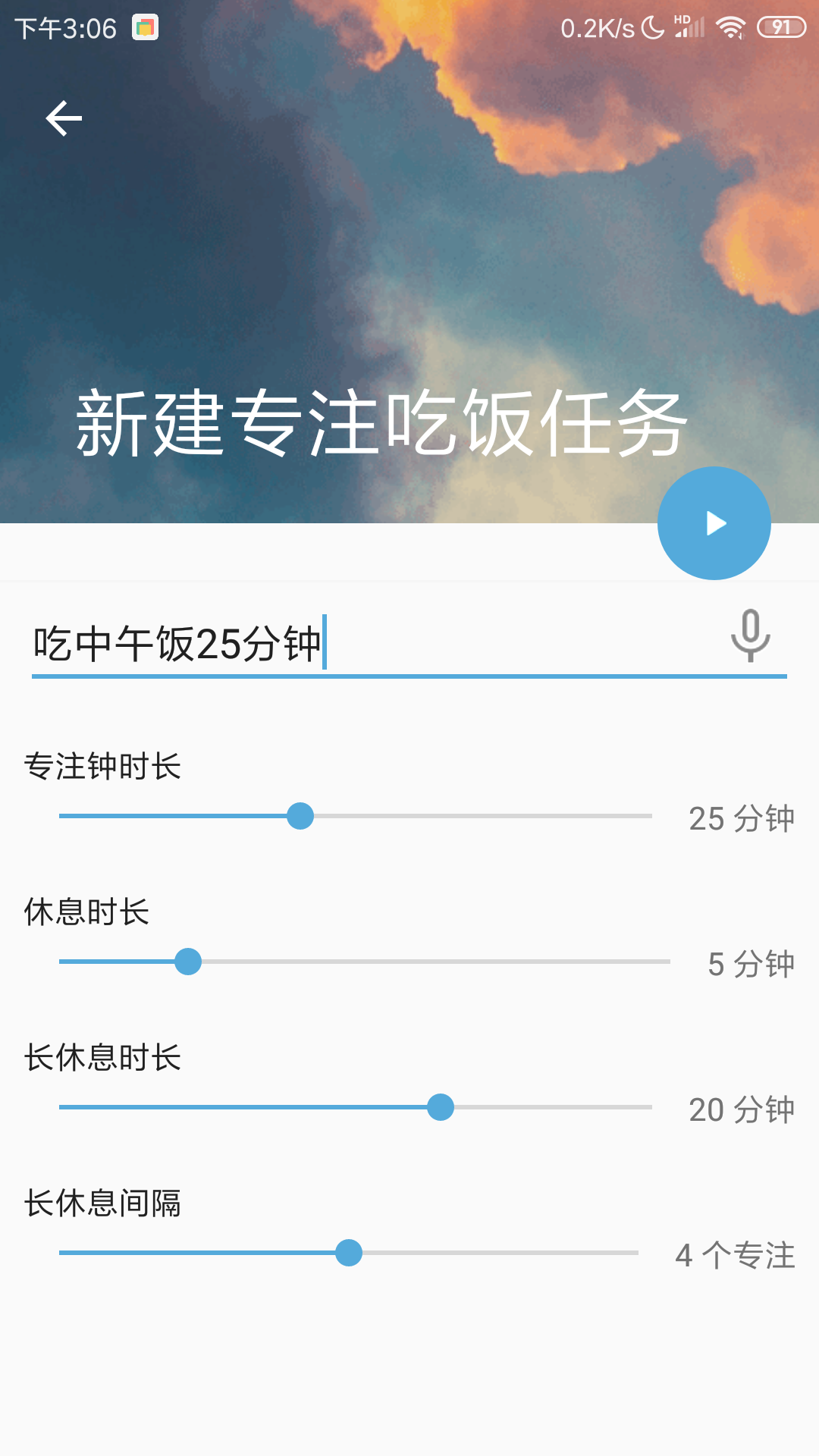Tap the Wi-Fi icon in the status bar
Image resolution: width=819 pixels, height=1456 pixels.
pyautogui.click(x=730, y=27)
